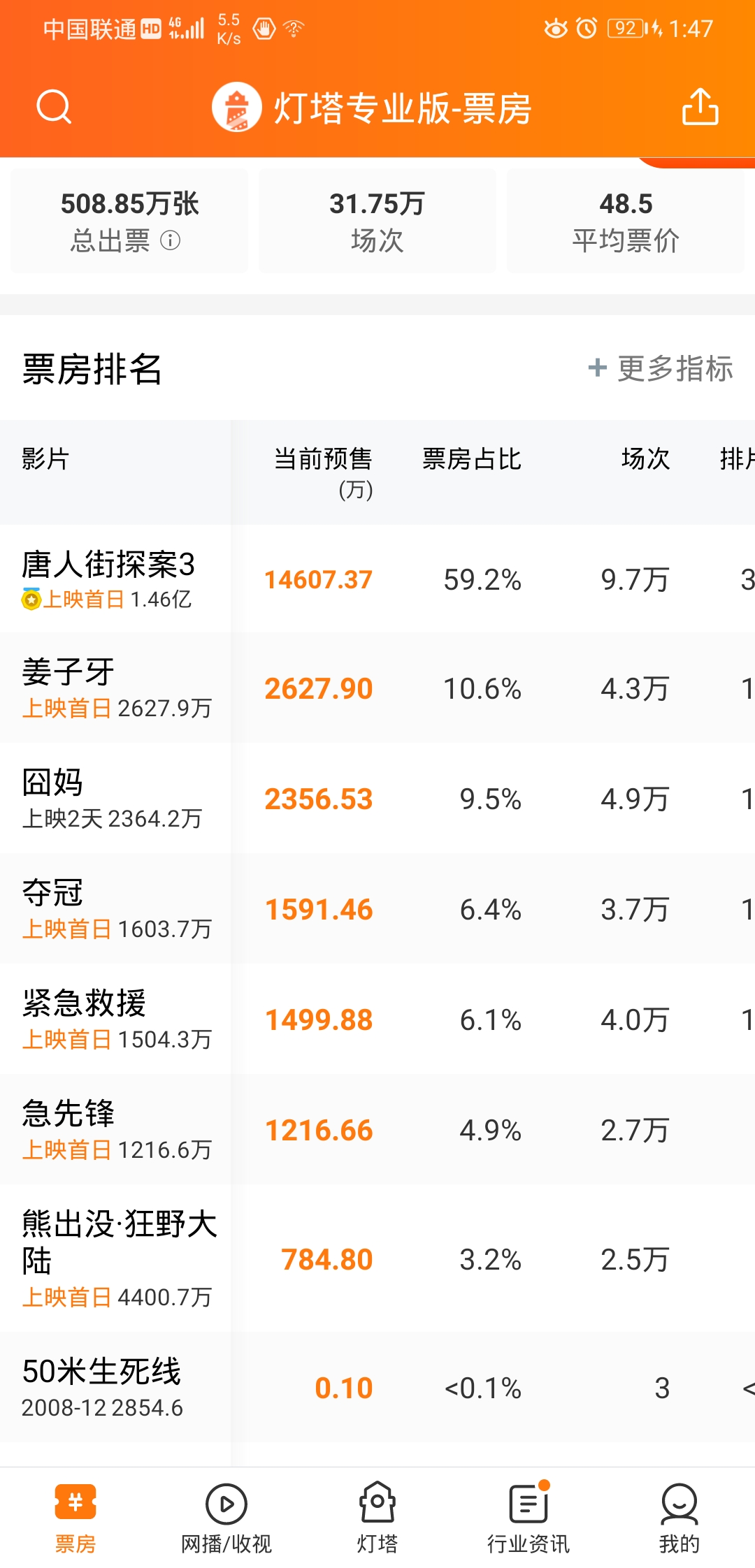
Task: Open 50米生死线 row
Action: (377, 1387)
